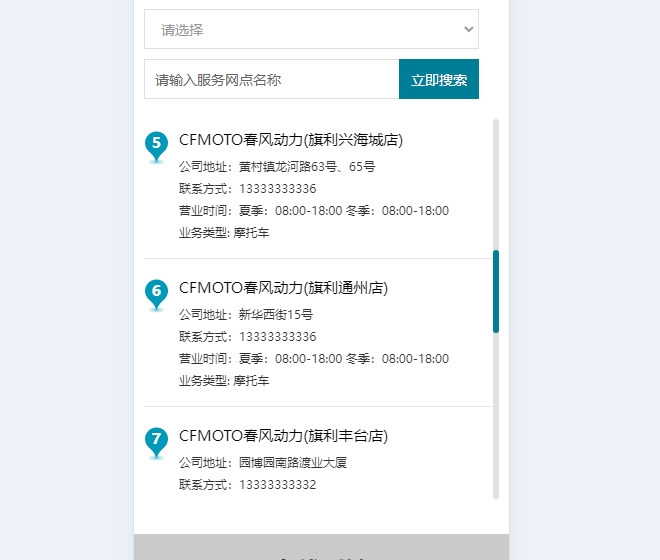Select the 旗利兴海城店 dealer entry
This screenshot has height=560, width=660.
(x=291, y=140)
